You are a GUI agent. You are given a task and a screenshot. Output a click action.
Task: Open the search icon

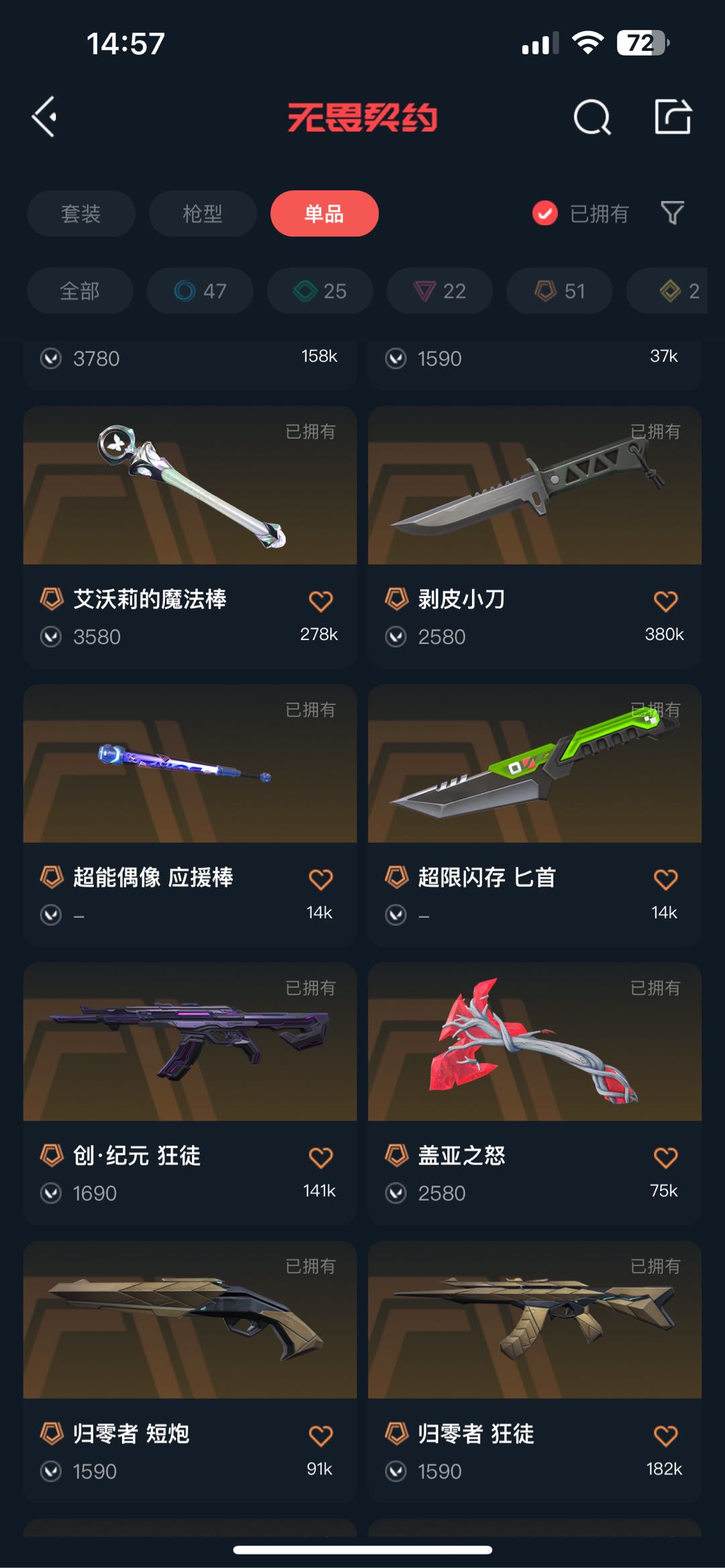click(591, 118)
